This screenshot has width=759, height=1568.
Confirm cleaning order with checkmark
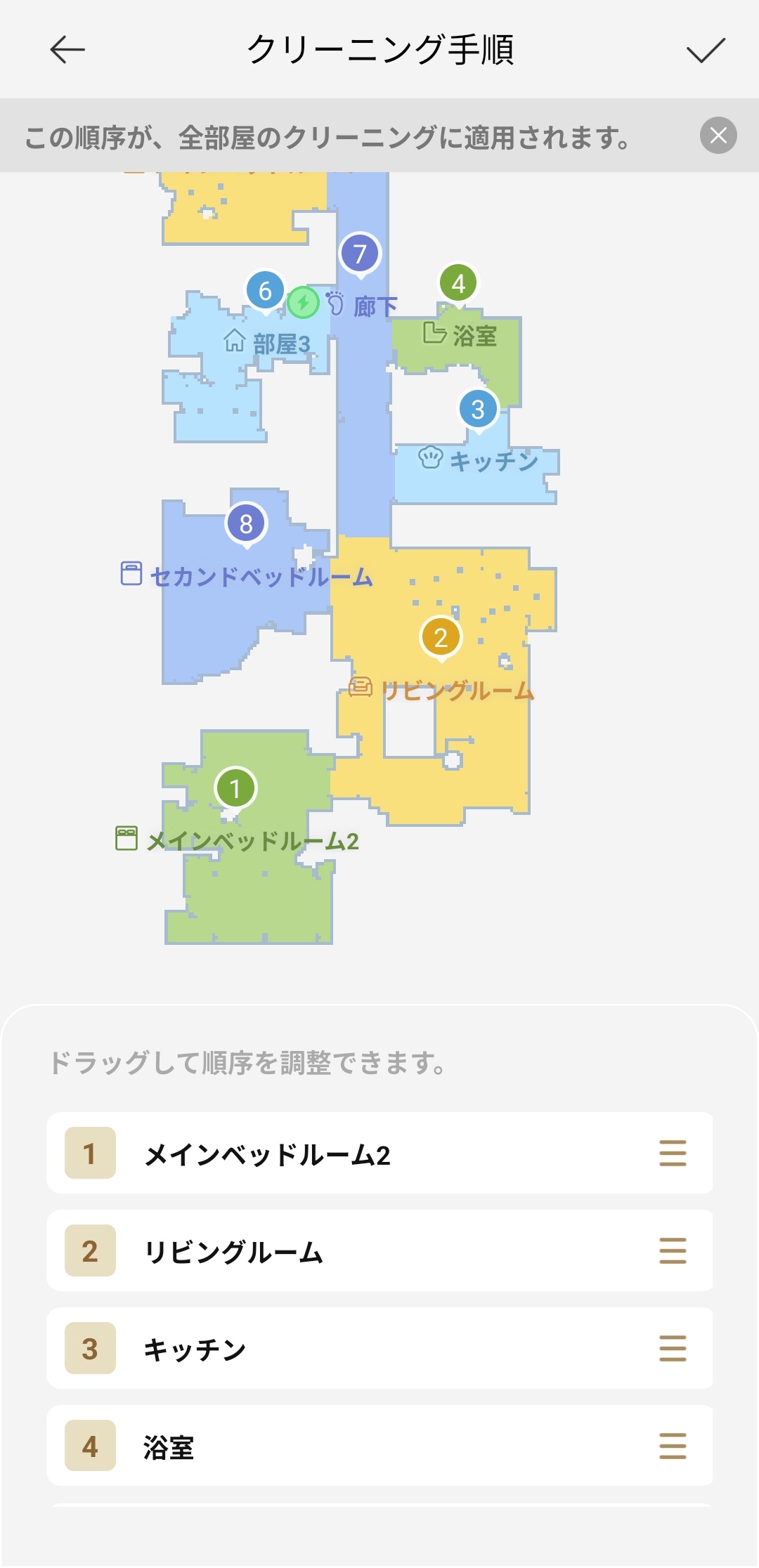pos(705,50)
